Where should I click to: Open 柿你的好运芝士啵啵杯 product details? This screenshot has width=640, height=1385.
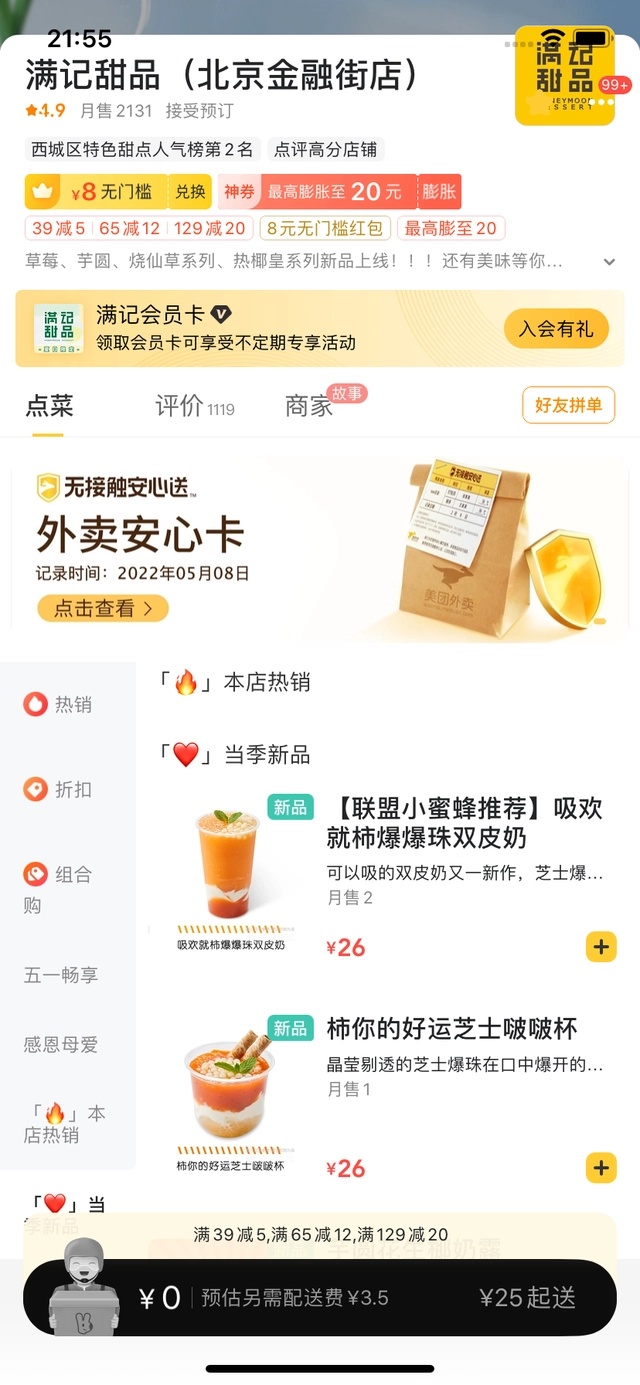click(x=451, y=1029)
